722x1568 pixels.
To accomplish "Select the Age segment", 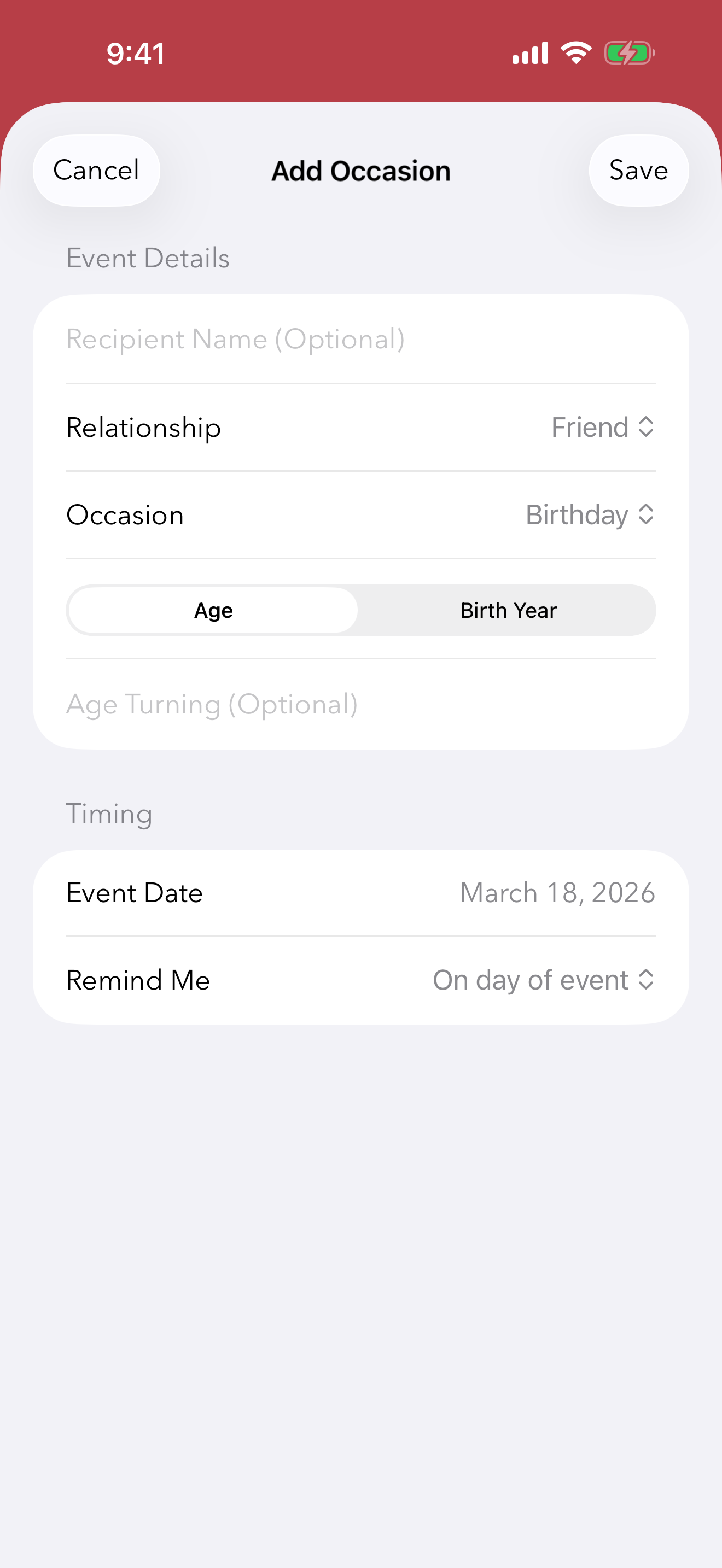I will pos(212,610).
